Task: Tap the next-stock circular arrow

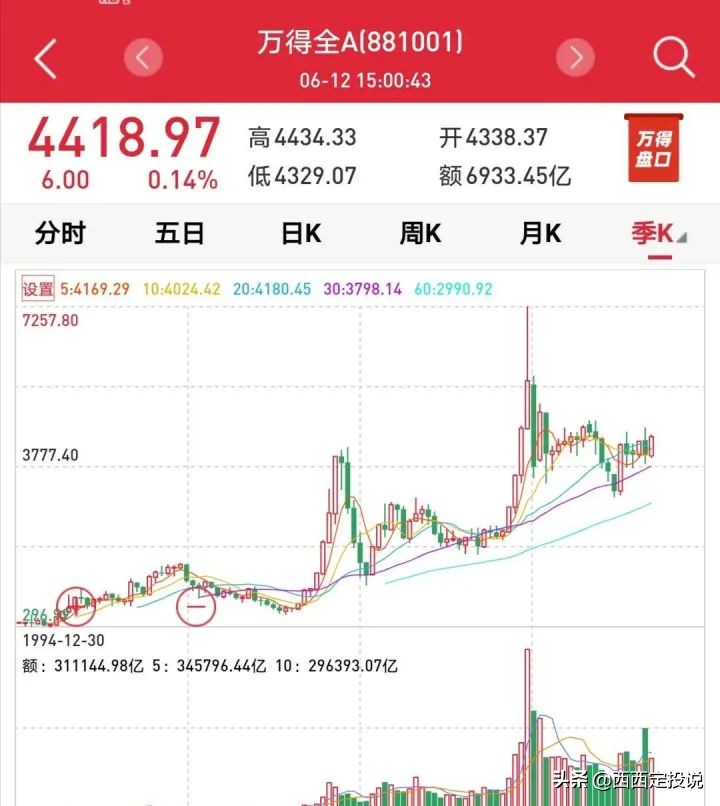Action: (575, 57)
